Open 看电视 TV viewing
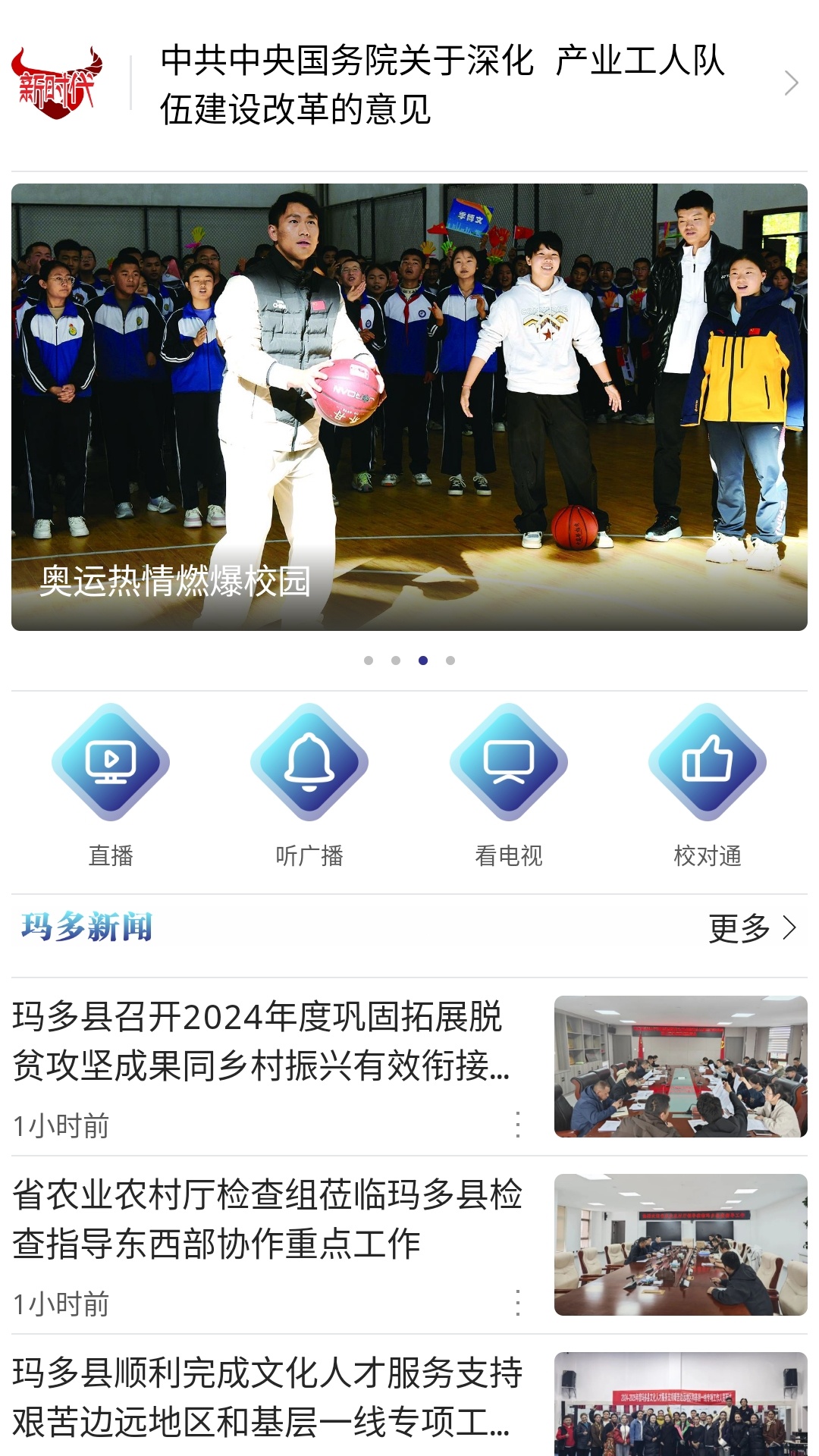This screenshot has height=1456, width=819. pos(509,786)
